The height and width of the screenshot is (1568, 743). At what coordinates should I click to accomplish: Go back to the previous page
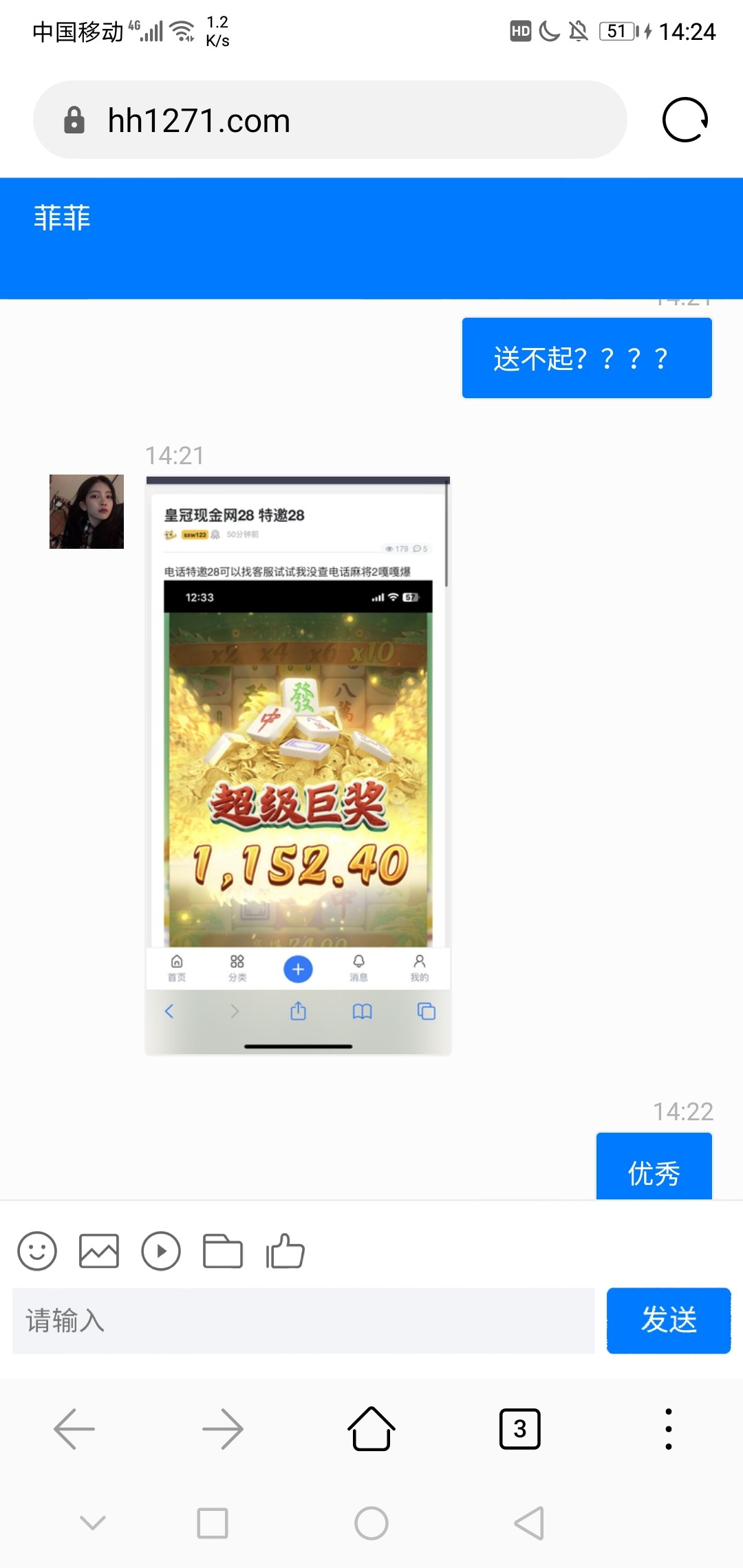click(x=74, y=1429)
